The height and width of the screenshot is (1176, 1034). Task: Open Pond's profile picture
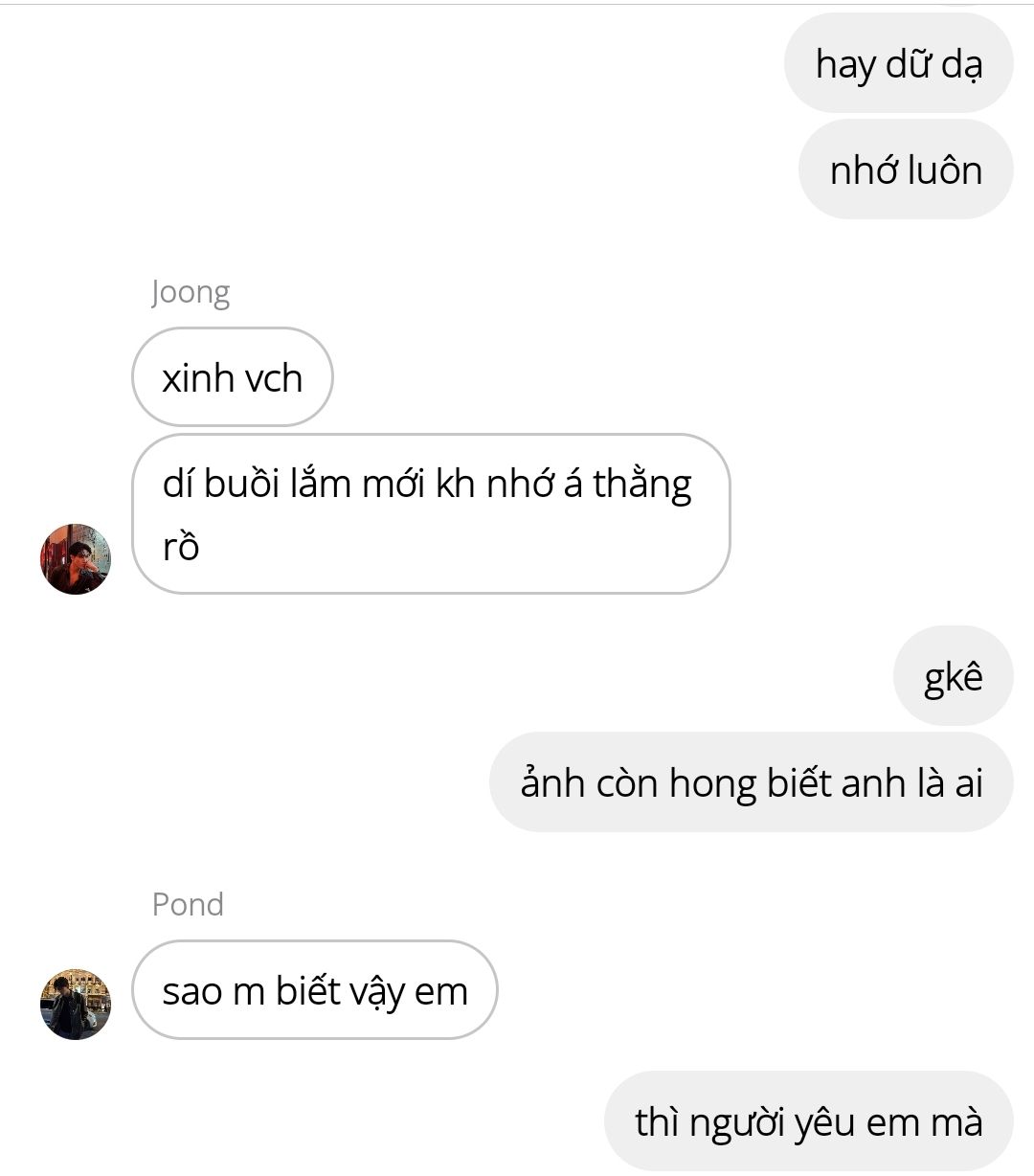[76, 1004]
